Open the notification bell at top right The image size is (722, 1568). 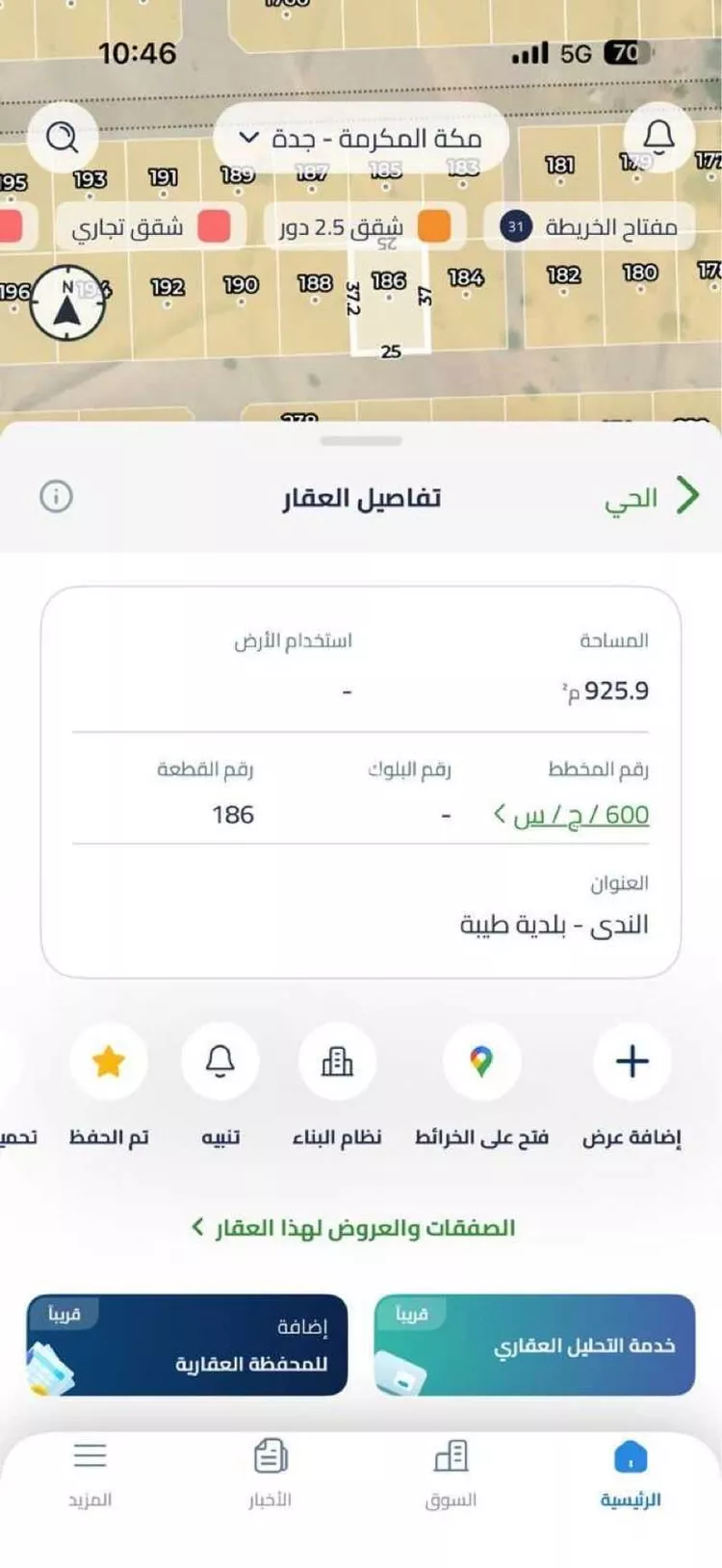(x=658, y=138)
